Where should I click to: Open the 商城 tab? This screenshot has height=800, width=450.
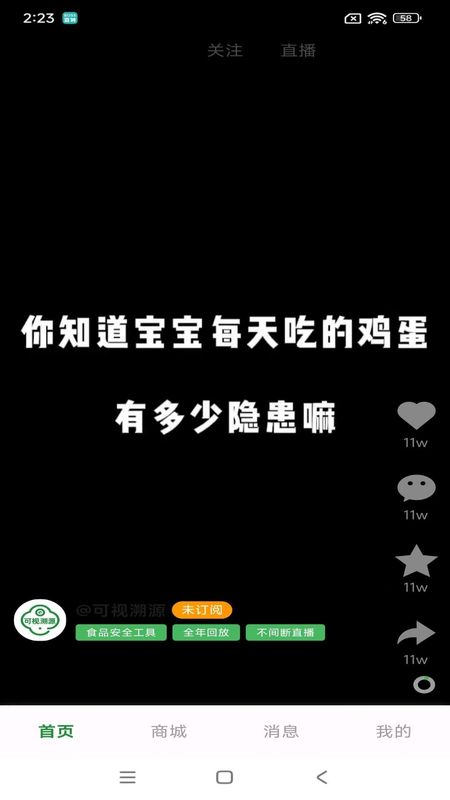[169, 731]
